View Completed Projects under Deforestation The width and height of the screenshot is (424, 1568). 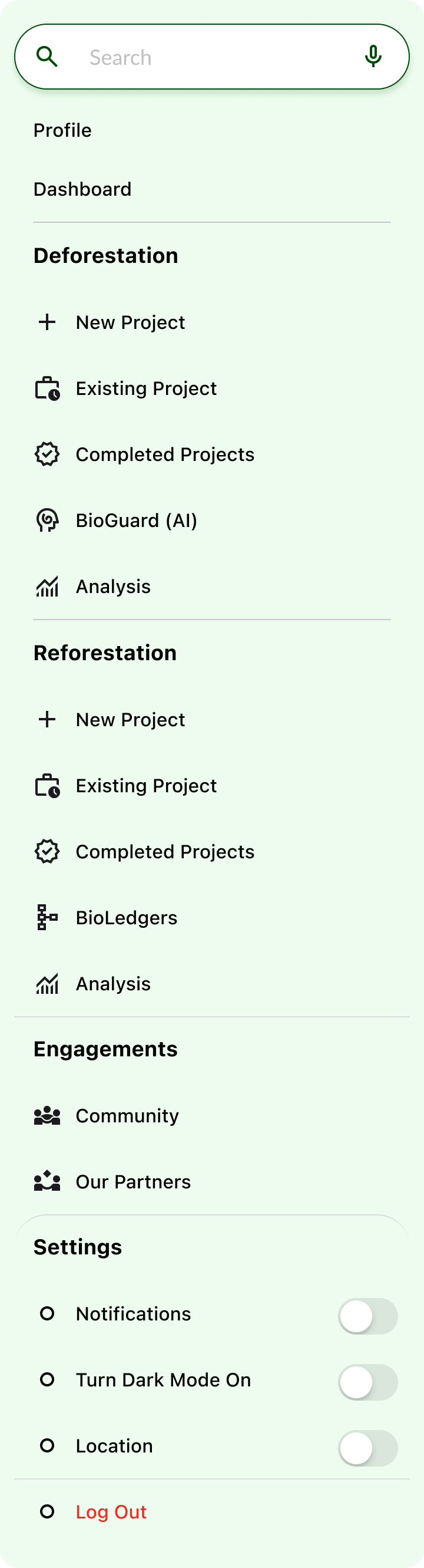165,454
